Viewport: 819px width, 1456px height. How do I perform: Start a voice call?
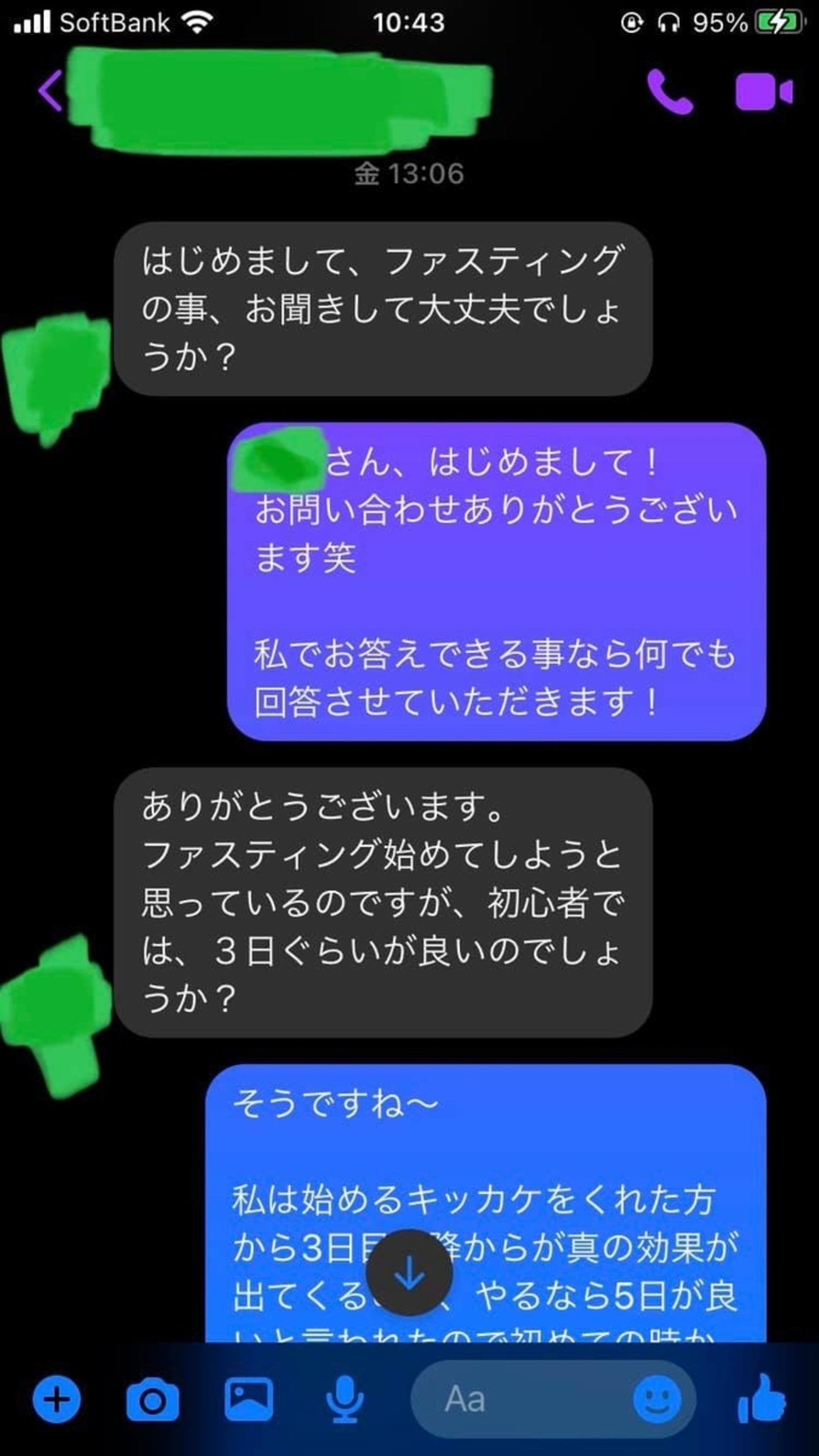click(670, 92)
